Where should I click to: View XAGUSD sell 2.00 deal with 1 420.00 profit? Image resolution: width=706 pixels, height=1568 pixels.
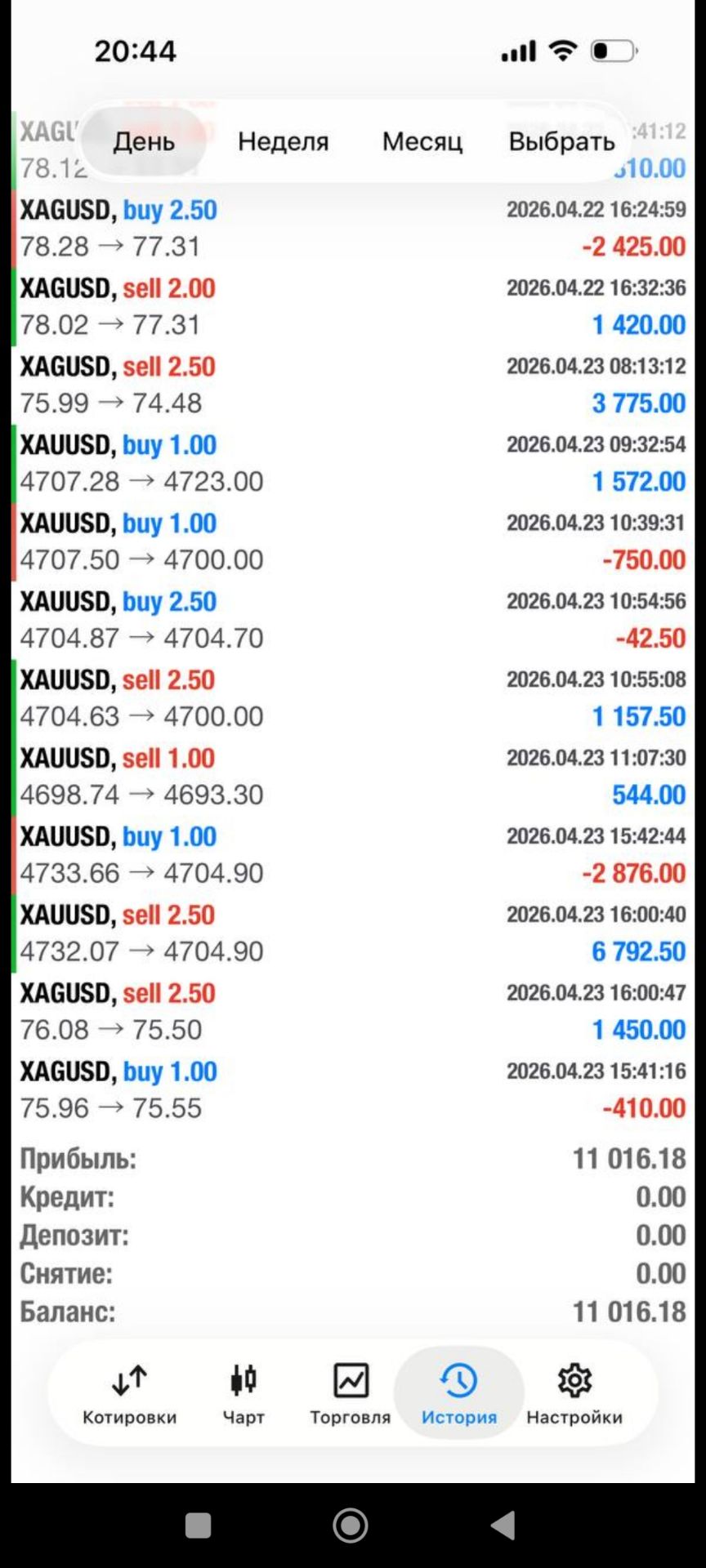pos(351,307)
